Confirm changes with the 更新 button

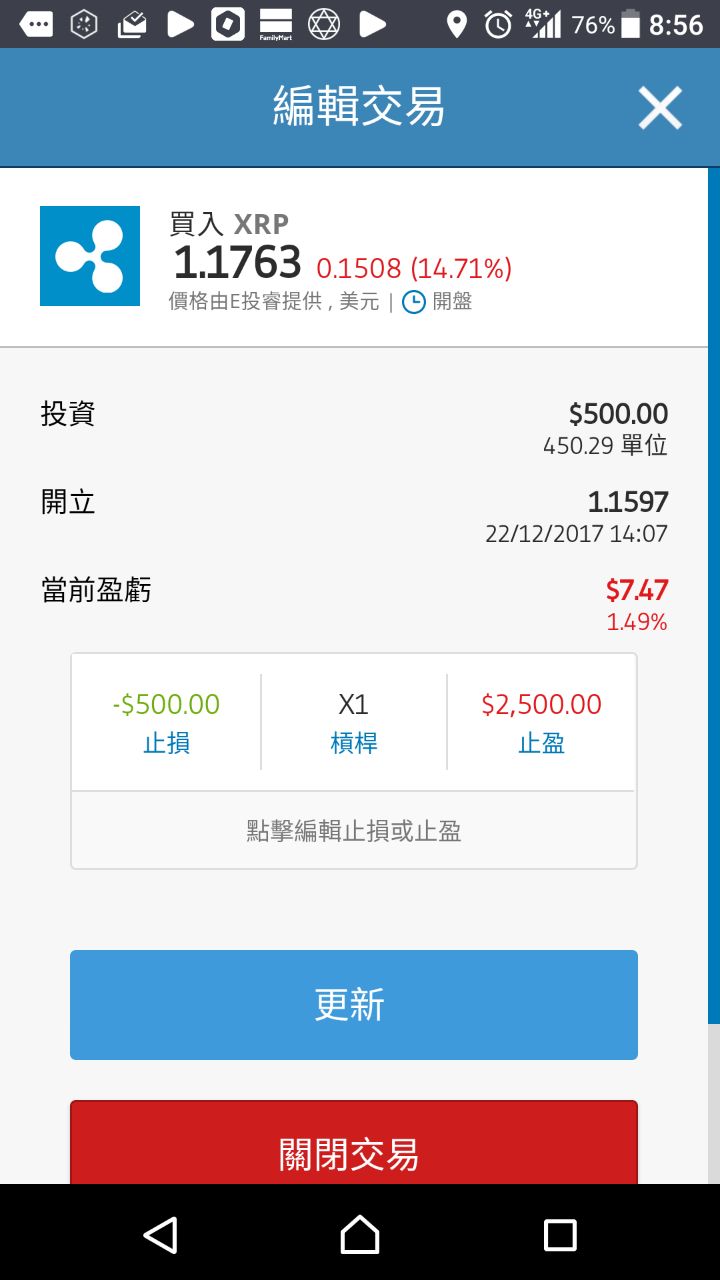tap(354, 1005)
